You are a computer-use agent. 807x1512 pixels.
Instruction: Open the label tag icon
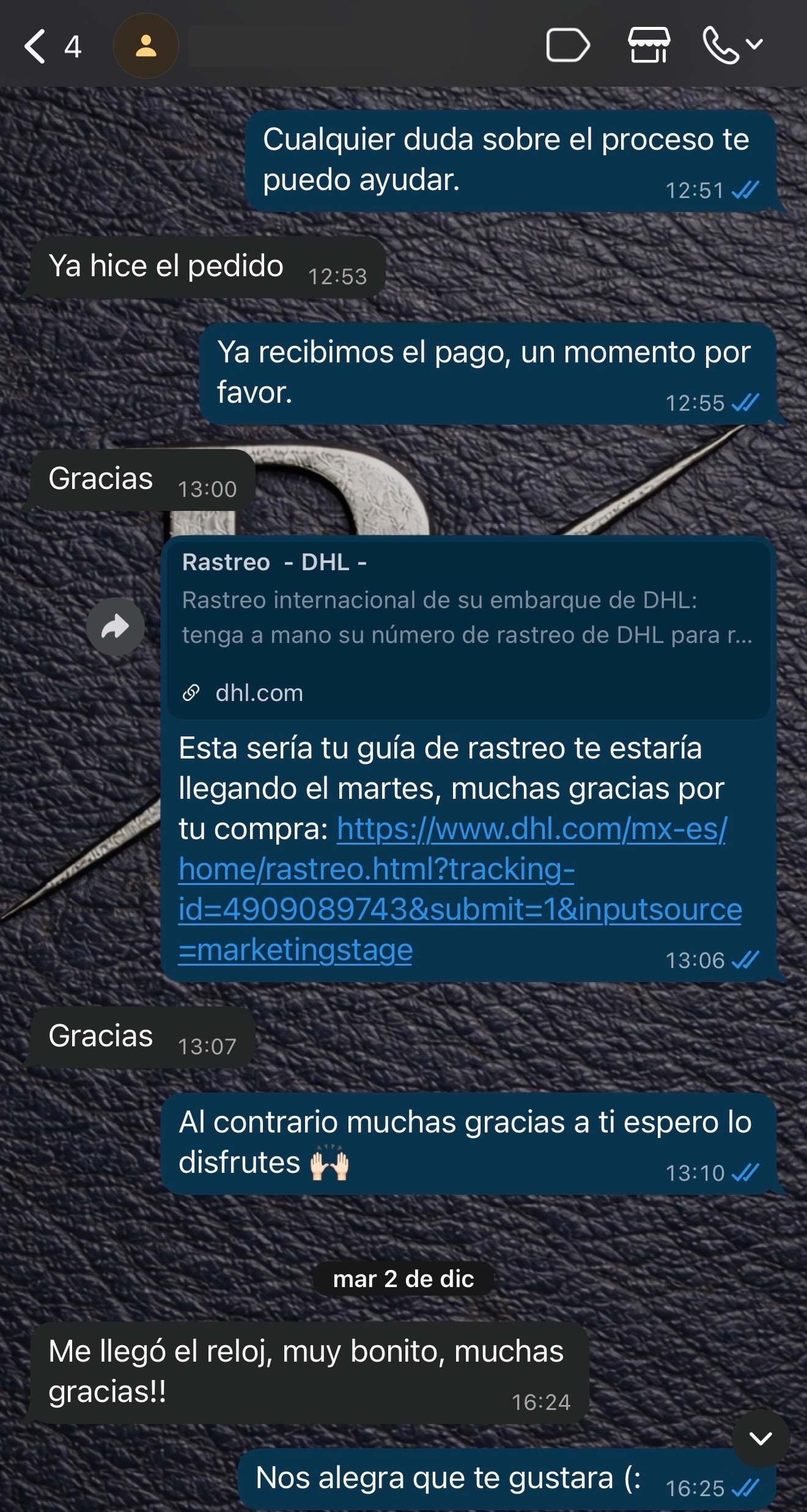coord(567,45)
